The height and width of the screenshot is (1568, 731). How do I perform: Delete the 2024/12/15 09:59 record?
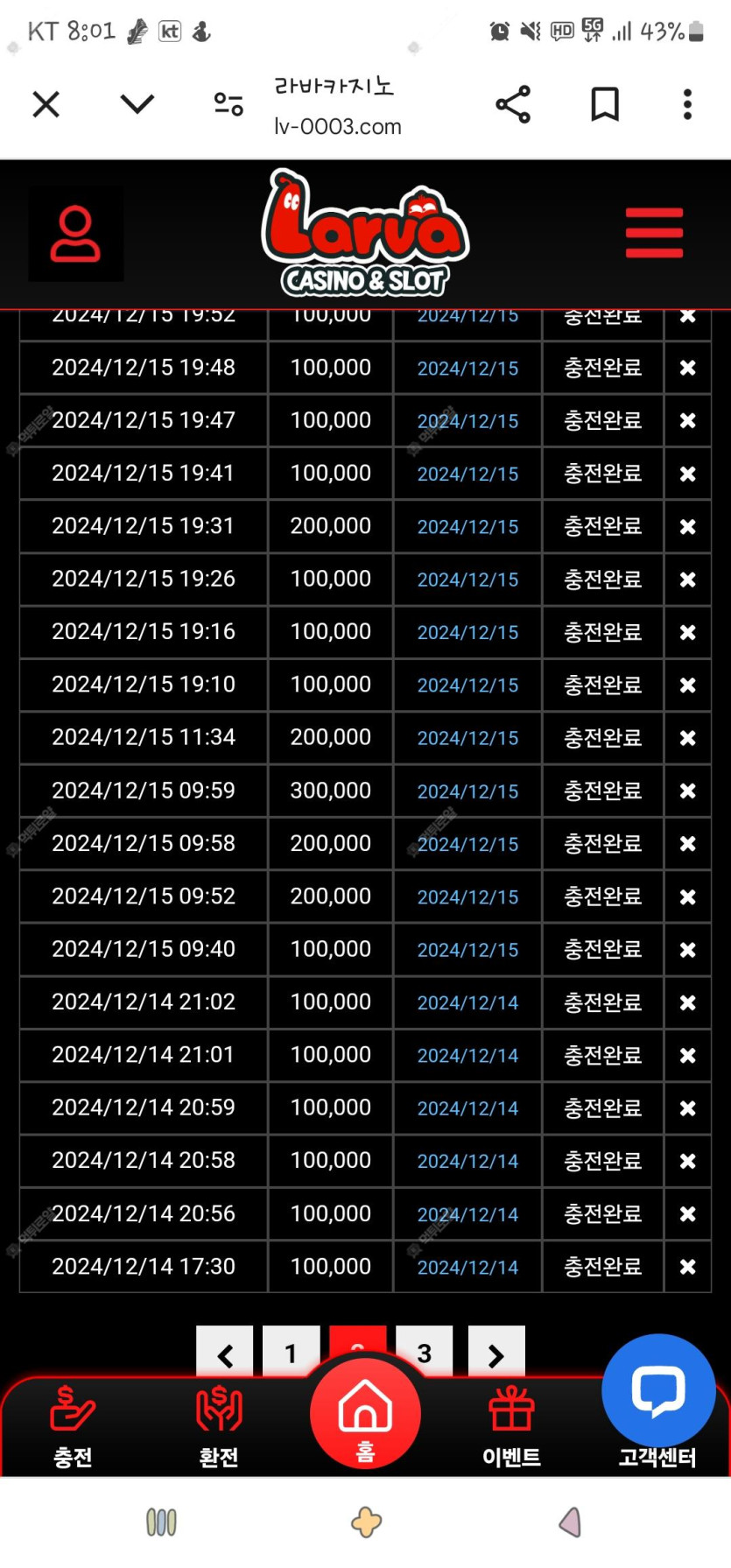point(688,791)
